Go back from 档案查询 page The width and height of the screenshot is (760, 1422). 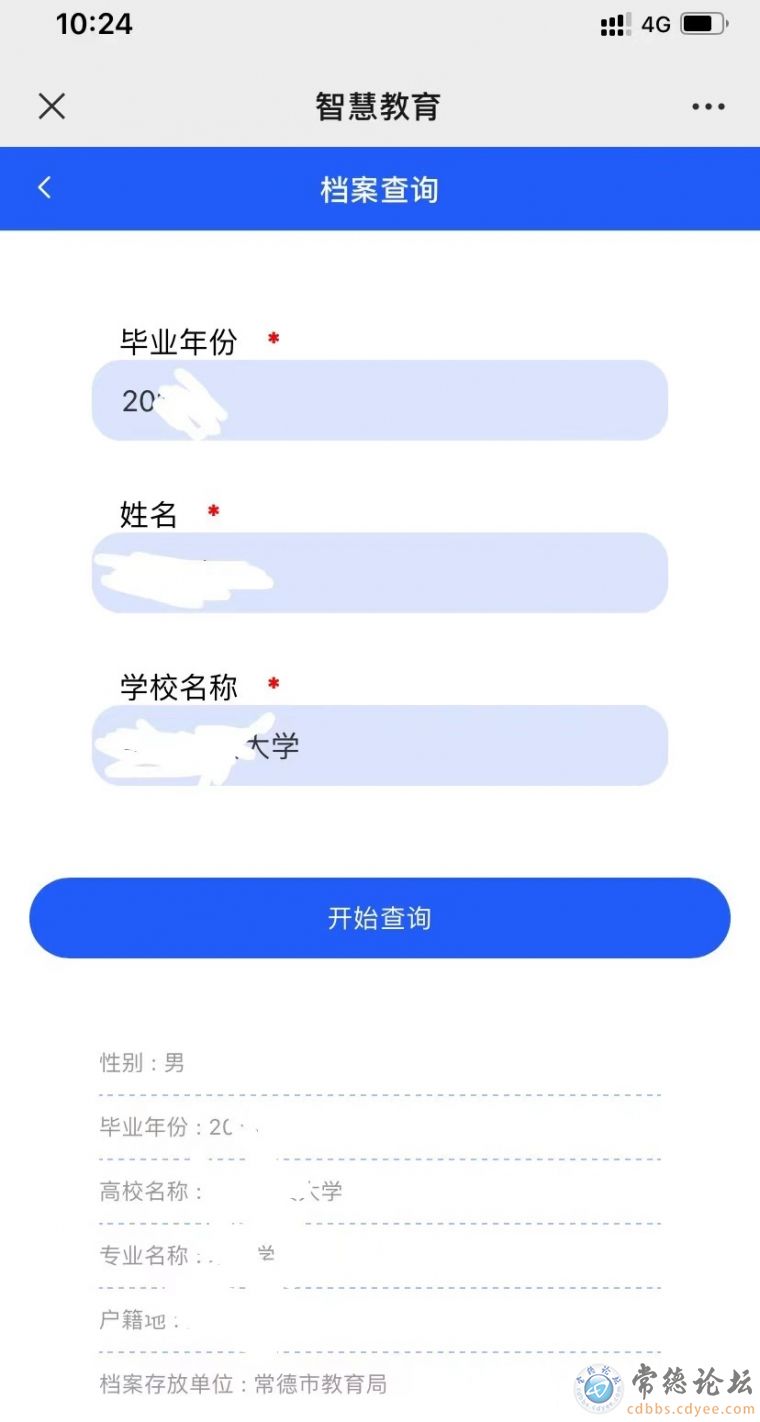tap(44, 187)
